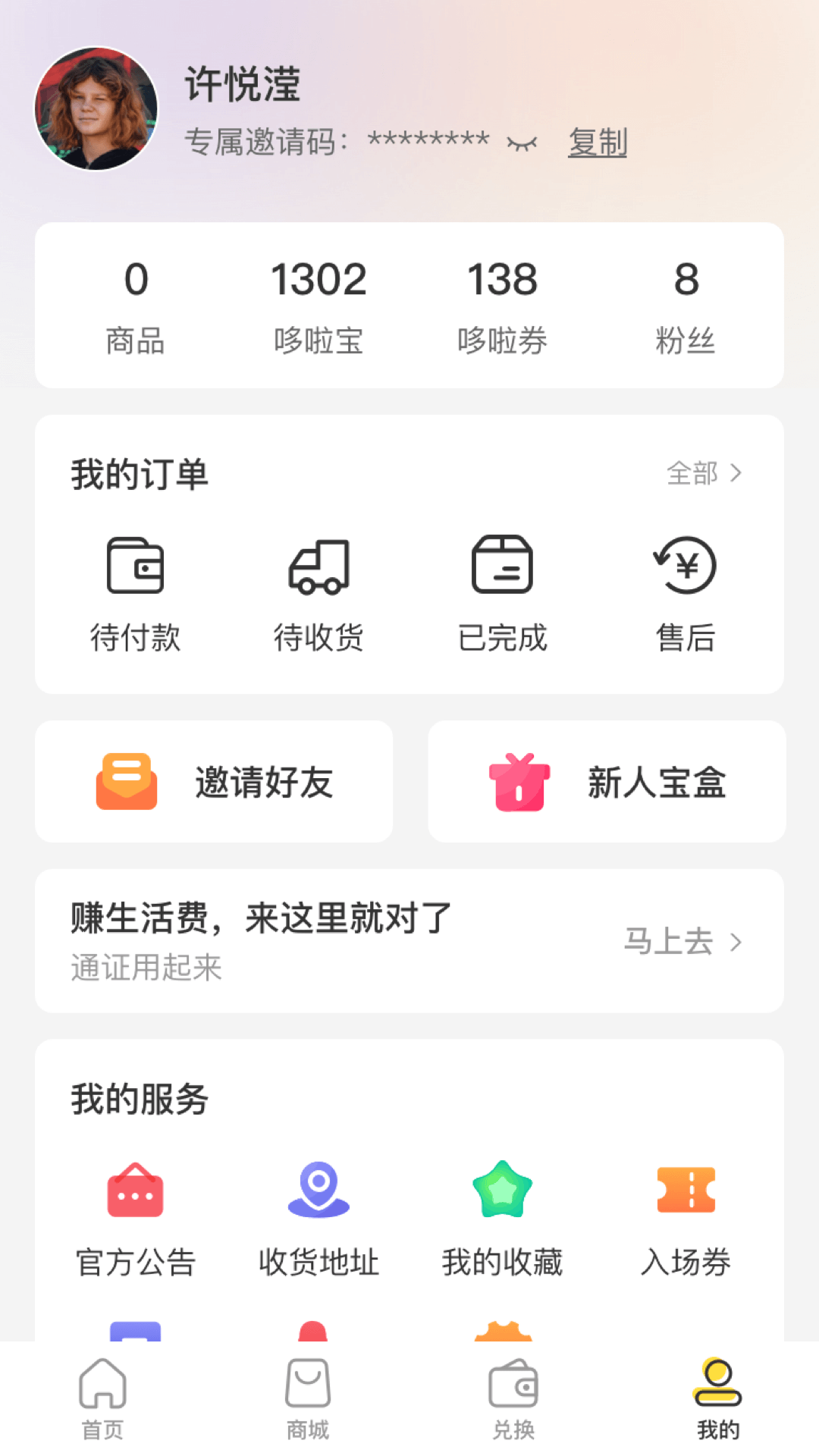The height and width of the screenshot is (1456, 819).
Task: Go to 马上去 in the earn banner
Action: 682,942
